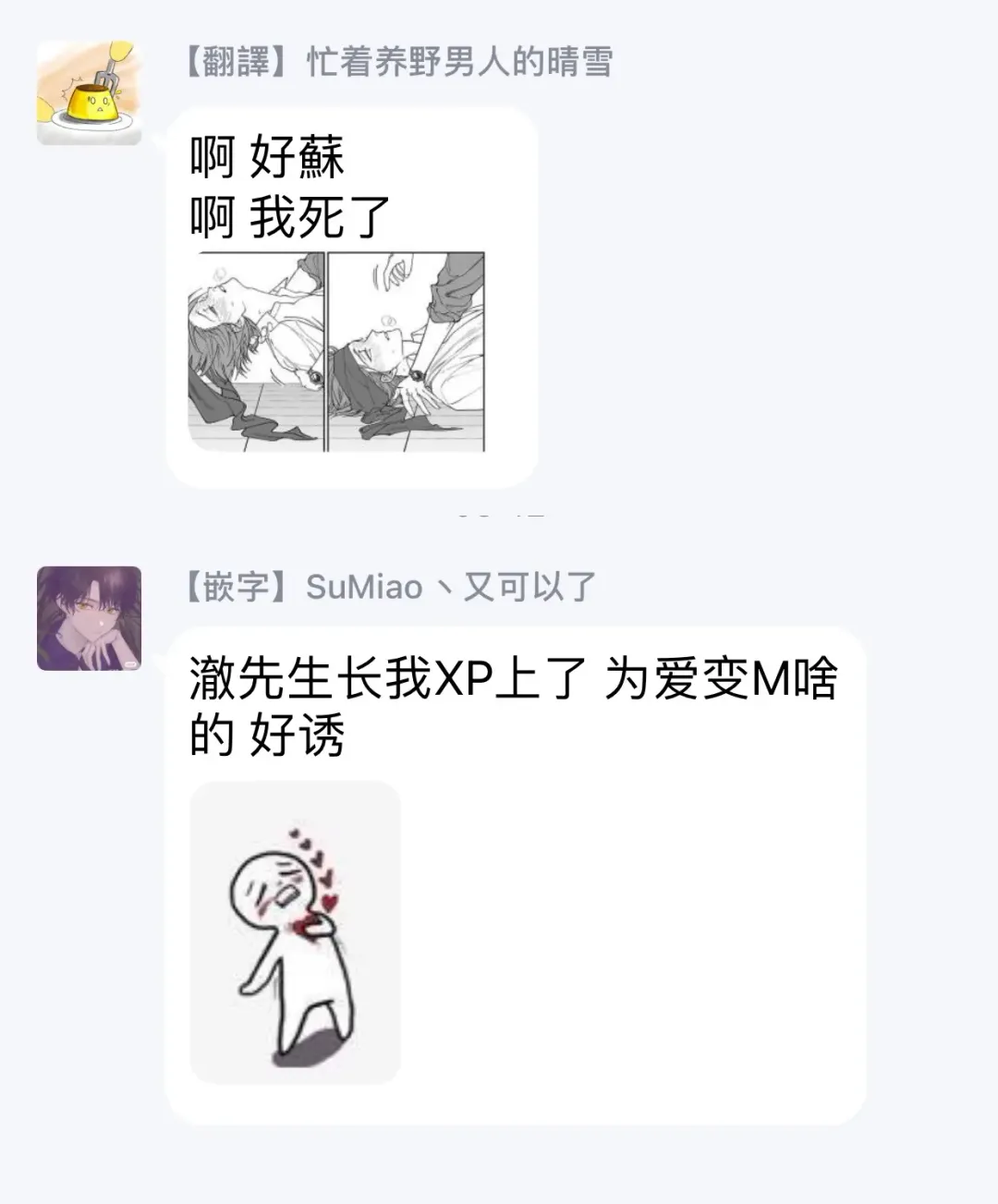The width and height of the screenshot is (998, 1204).
Task: View the manga image in 晴雪's message
Action: pyautogui.click(x=336, y=351)
